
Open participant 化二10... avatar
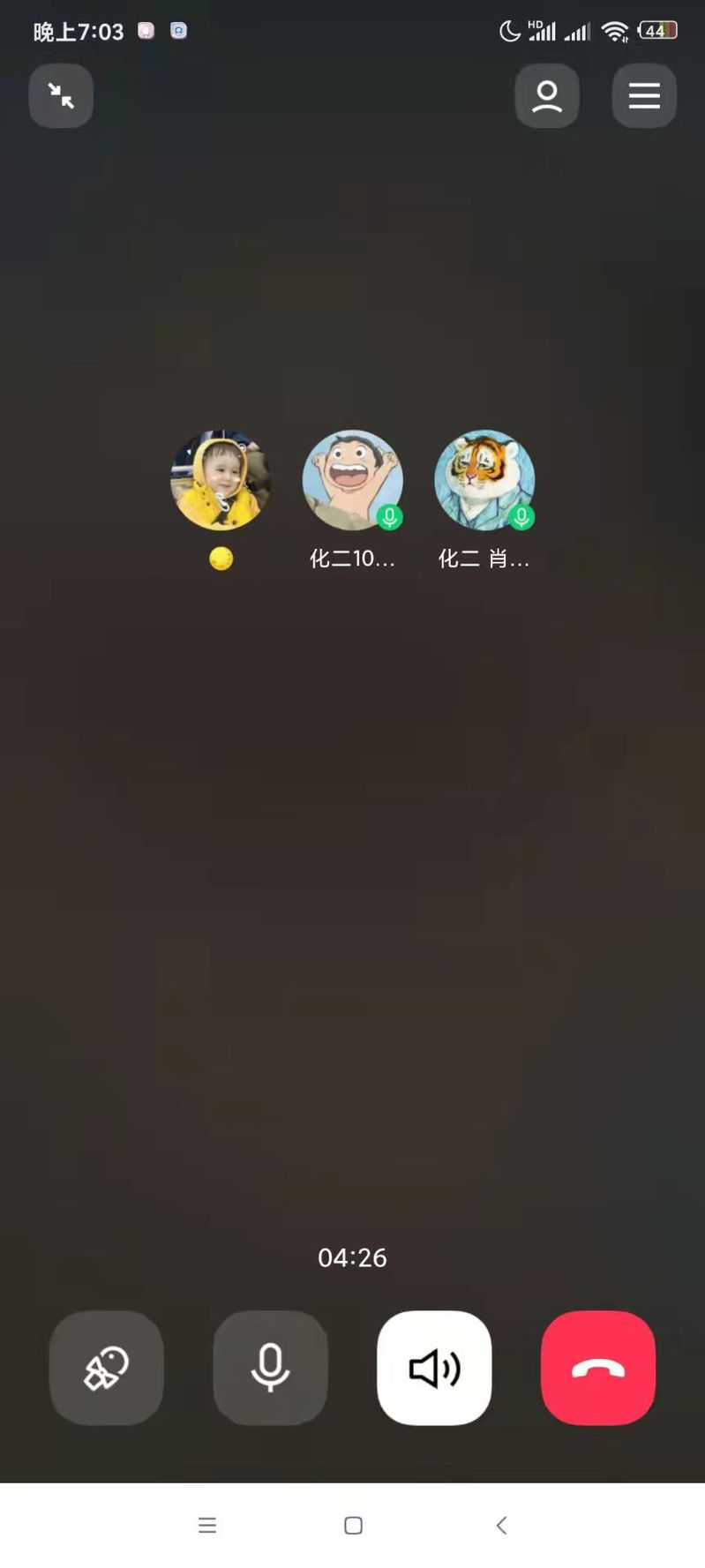click(x=352, y=480)
